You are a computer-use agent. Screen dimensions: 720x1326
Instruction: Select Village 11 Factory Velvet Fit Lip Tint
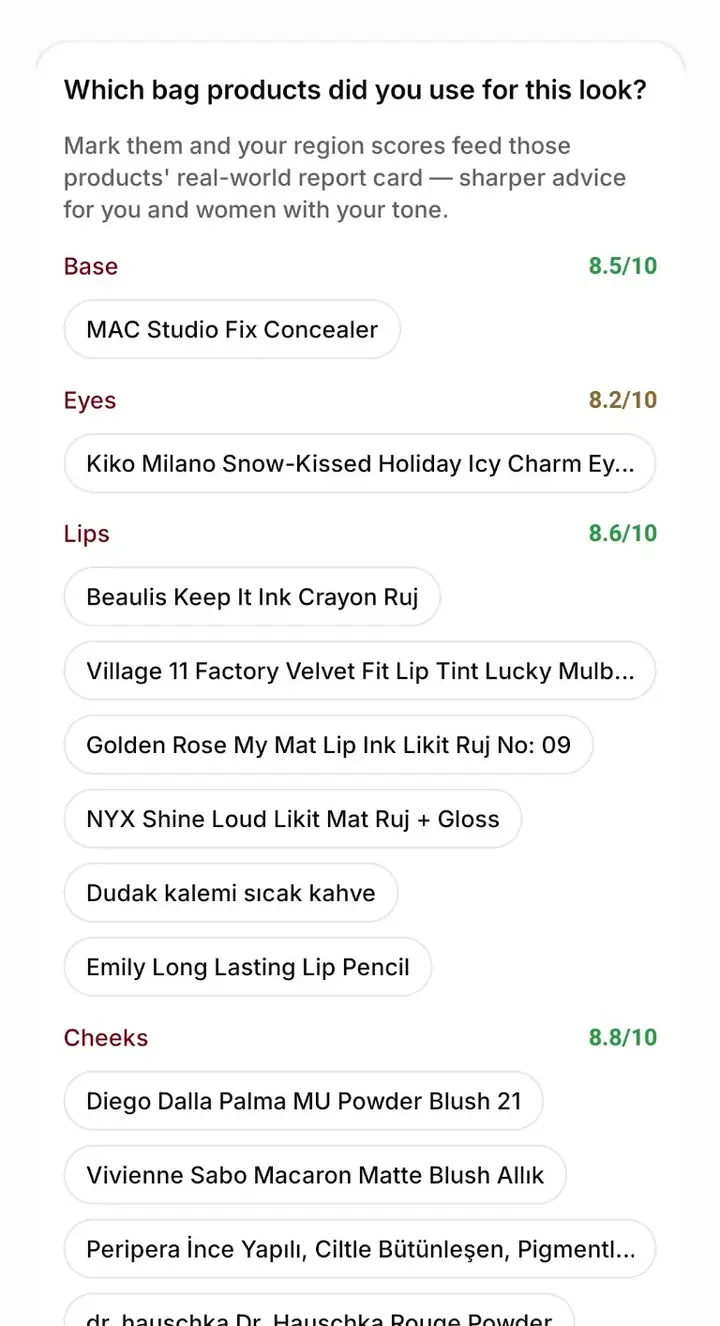pos(360,671)
